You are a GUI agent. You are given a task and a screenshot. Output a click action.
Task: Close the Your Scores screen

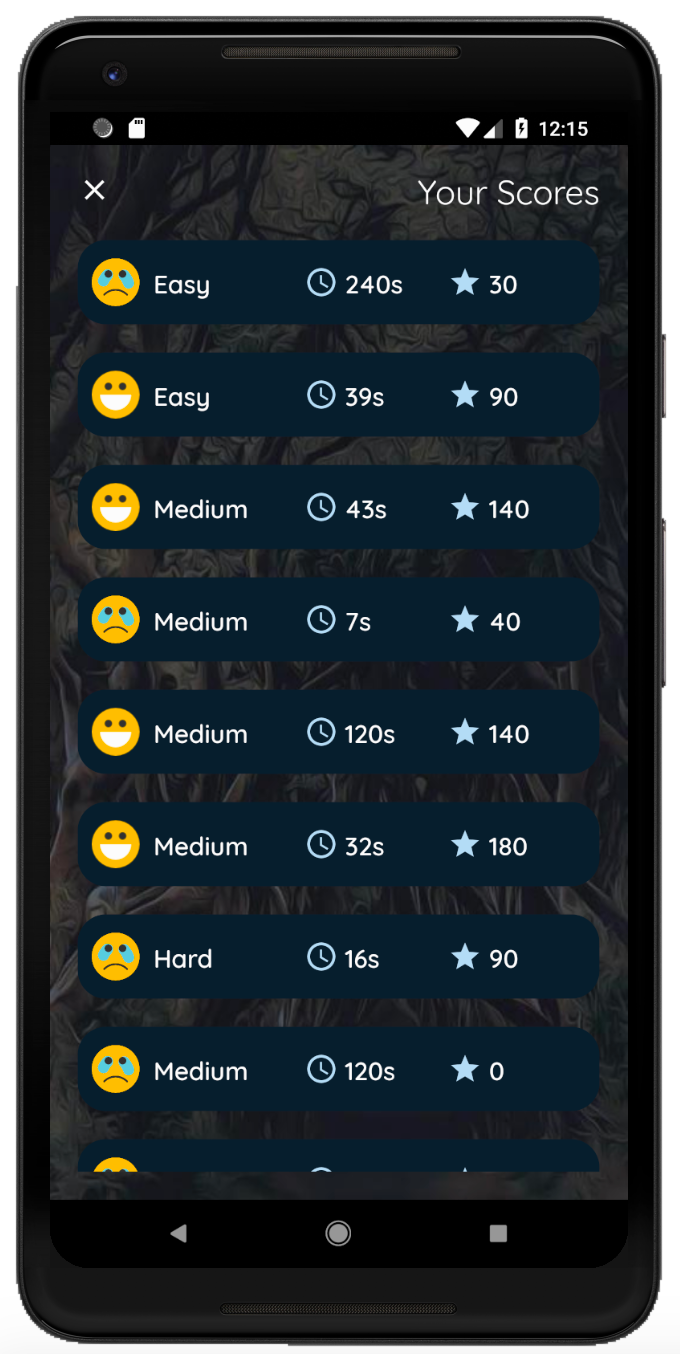94,190
